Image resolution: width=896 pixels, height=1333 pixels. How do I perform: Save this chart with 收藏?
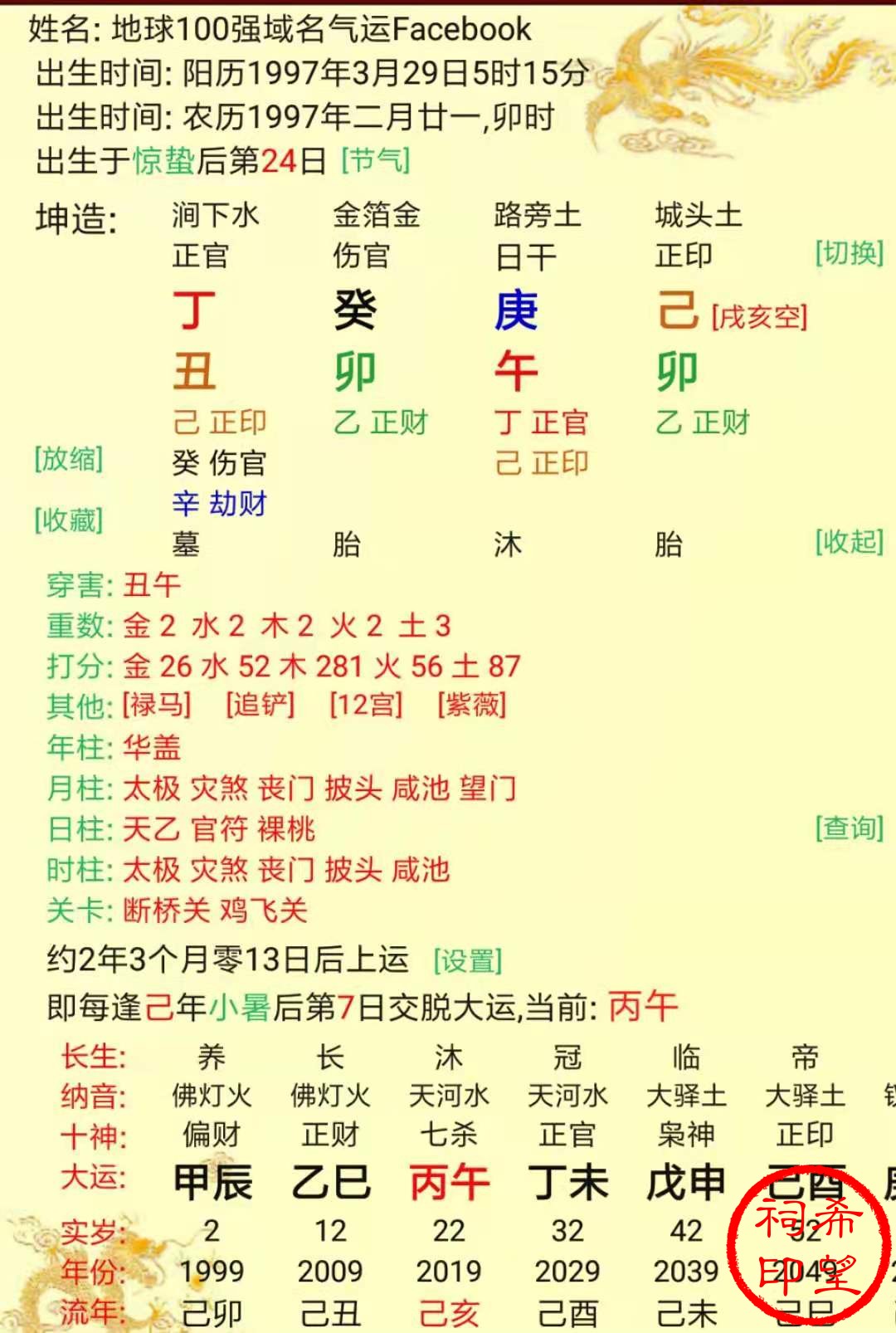coord(69,520)
